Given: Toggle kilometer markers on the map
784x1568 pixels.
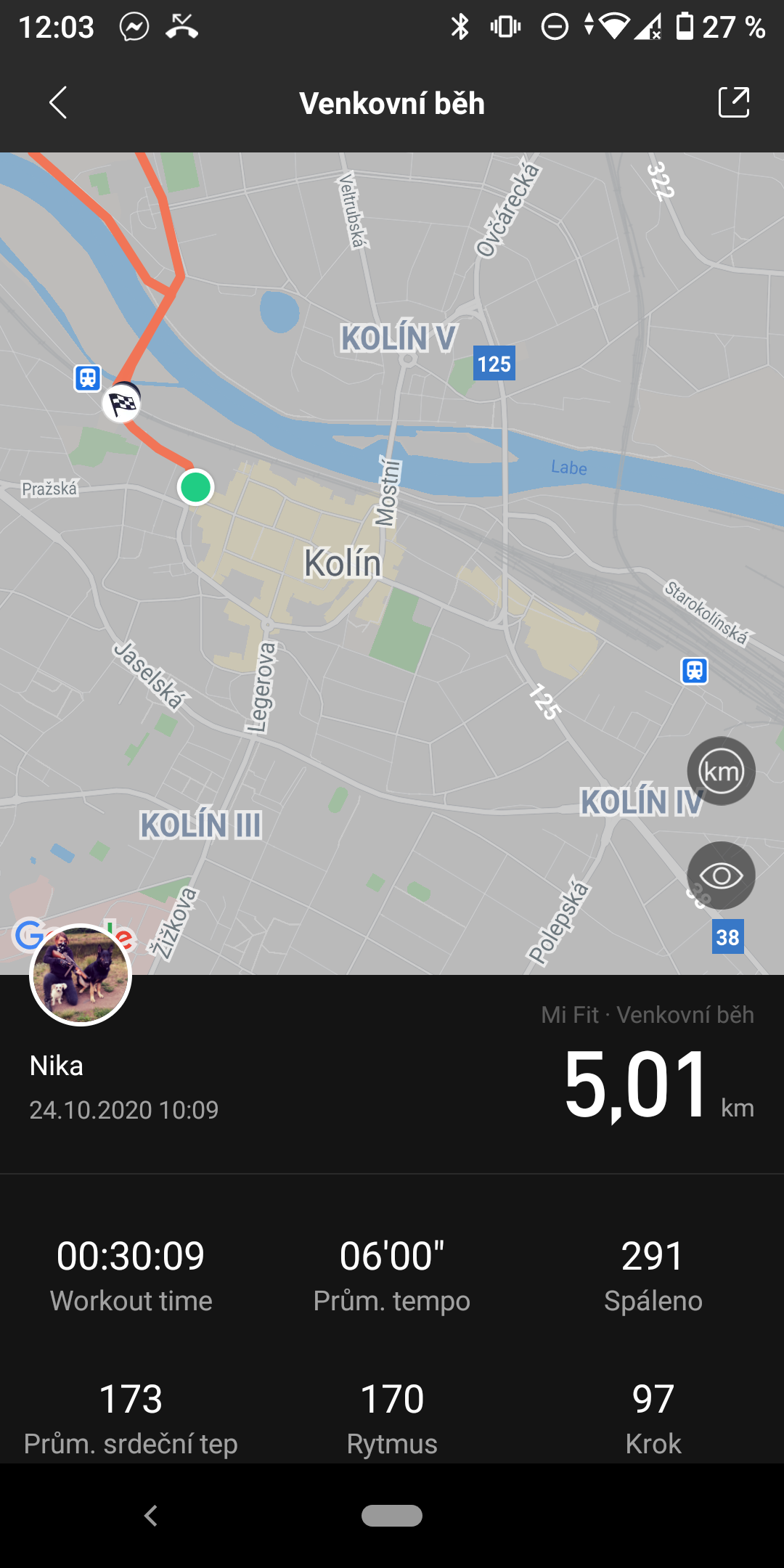Looking at the screenshot, I should point(721,771).
